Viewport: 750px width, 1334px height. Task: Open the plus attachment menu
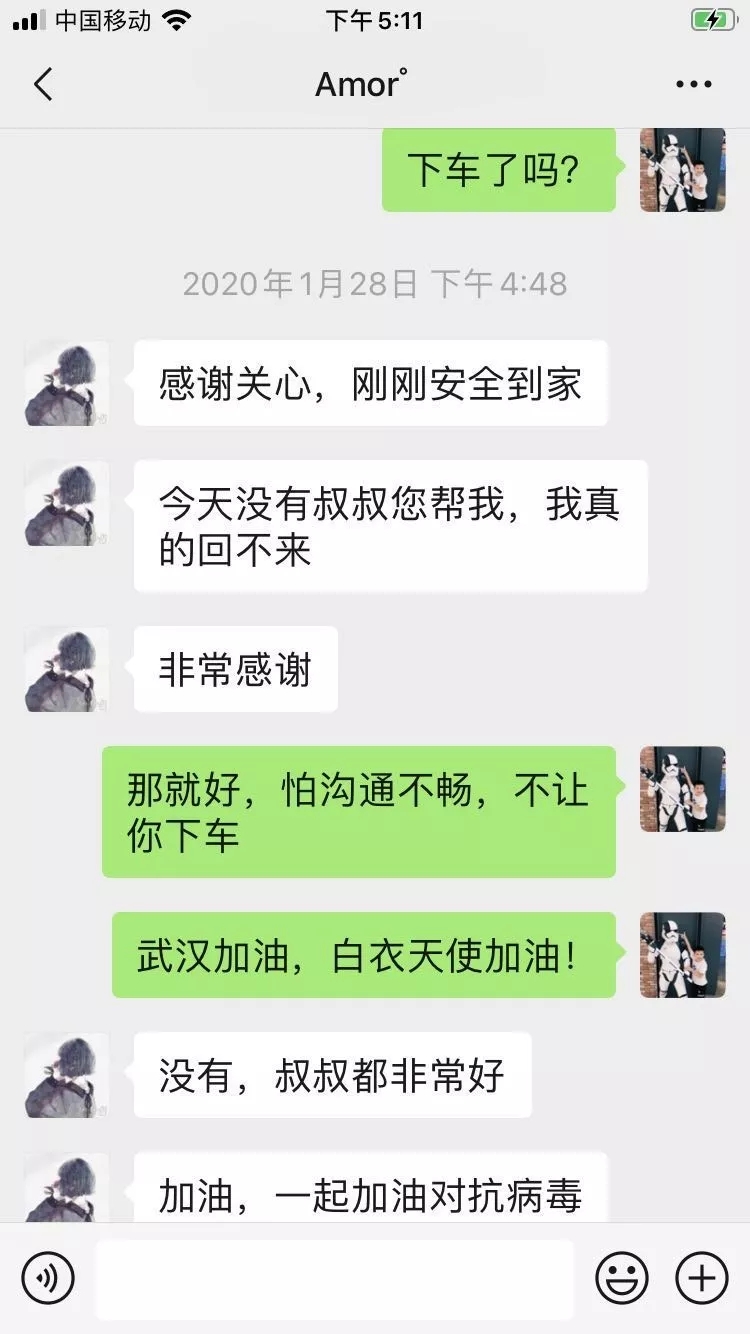(x=702, y=1277)
